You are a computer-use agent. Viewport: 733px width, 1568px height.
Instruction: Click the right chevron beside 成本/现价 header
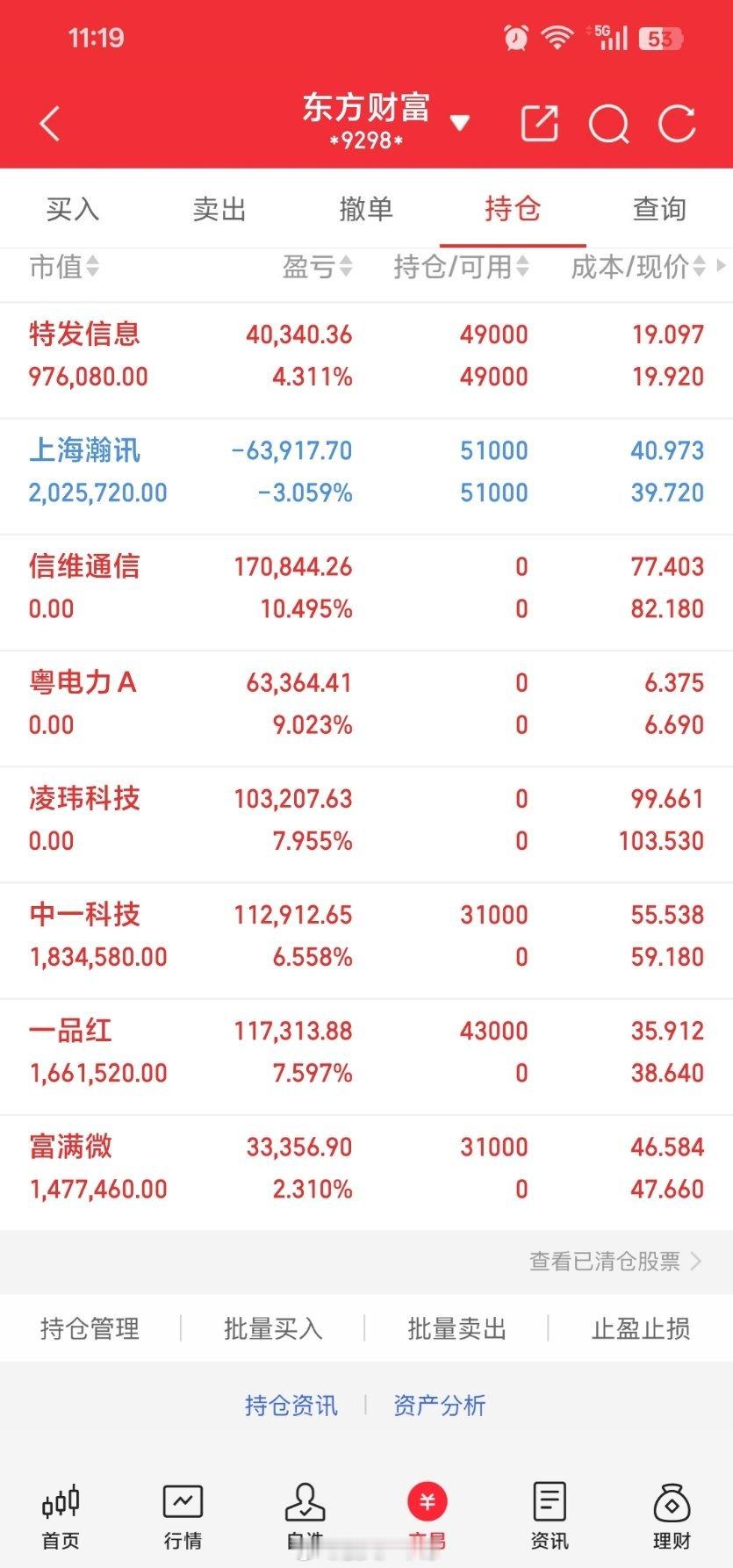(x=722, y=268)
